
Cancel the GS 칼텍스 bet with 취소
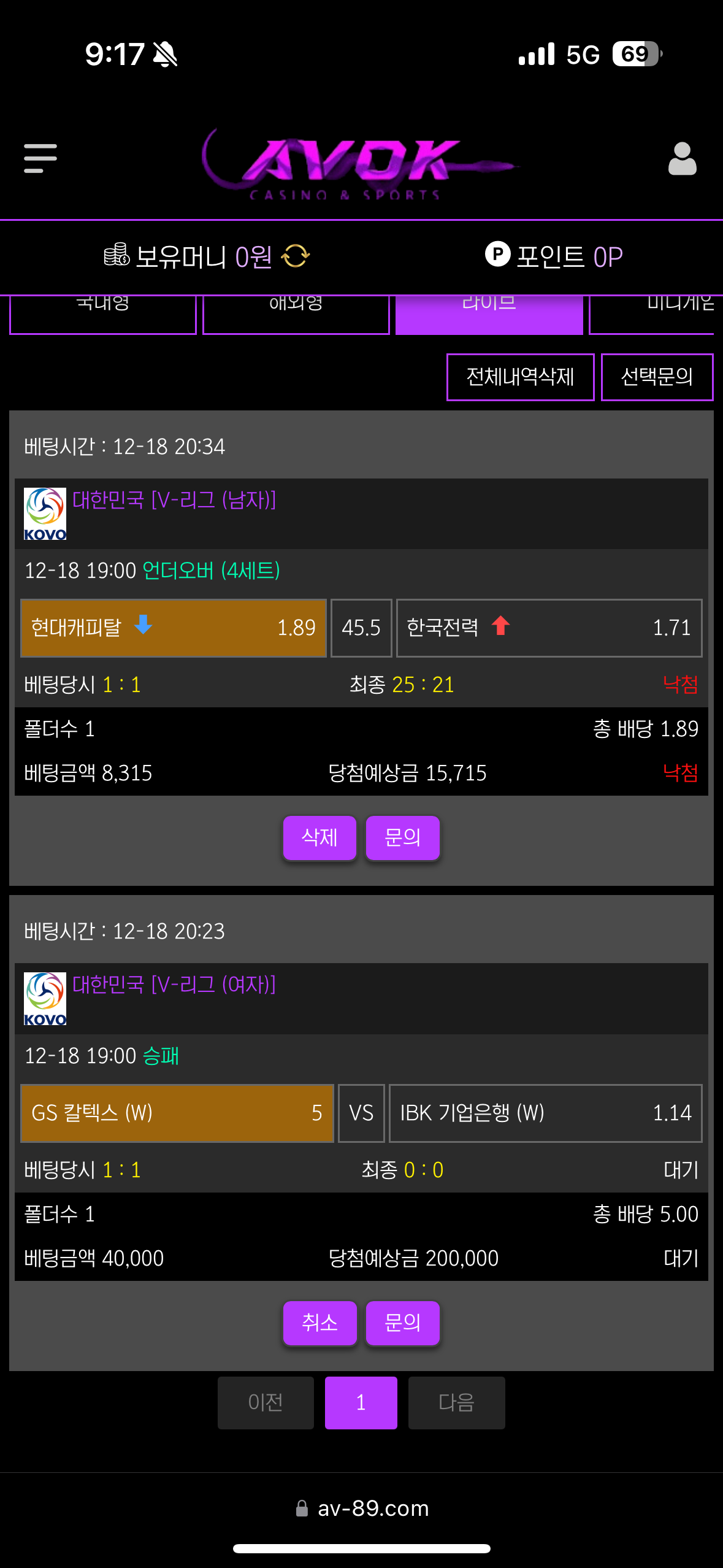click(319, 1323)
